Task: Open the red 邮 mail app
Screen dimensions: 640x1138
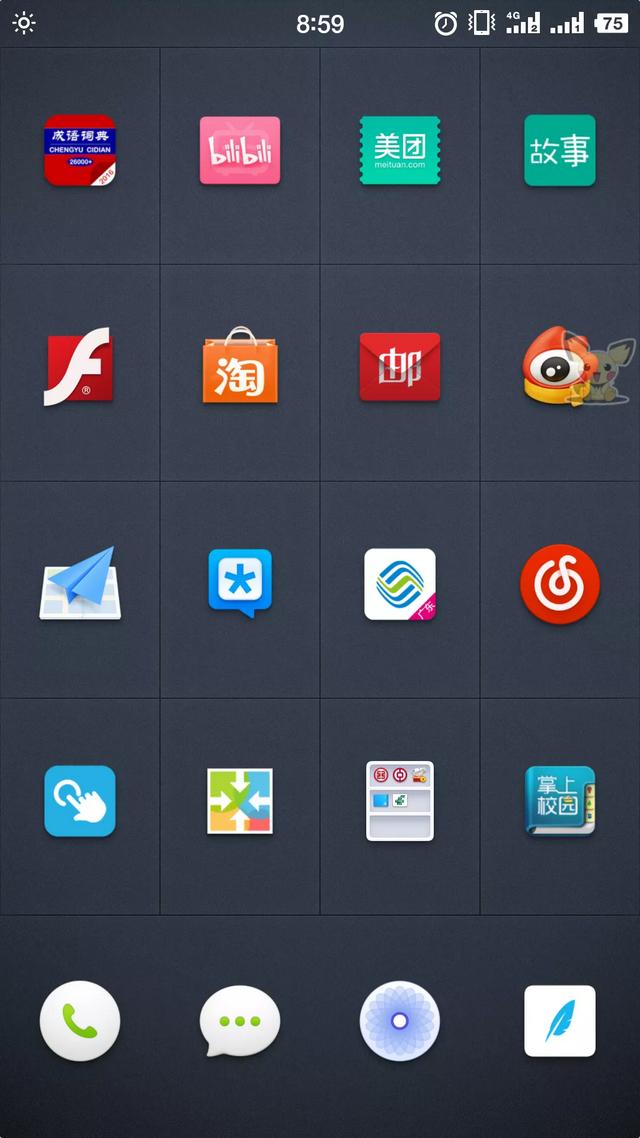Action: (400, 367)
